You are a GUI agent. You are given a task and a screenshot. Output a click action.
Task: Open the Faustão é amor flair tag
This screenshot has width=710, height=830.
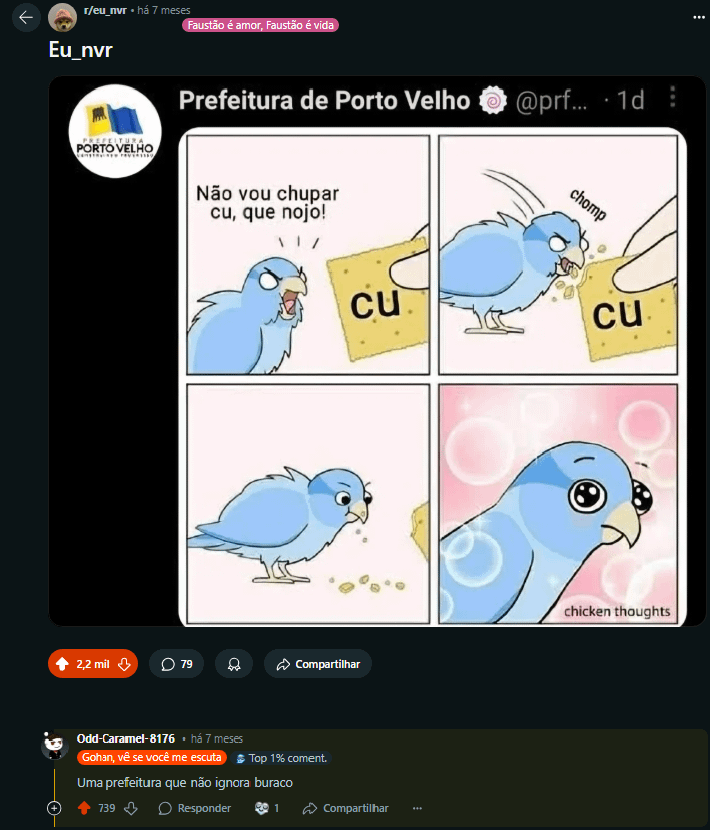click(x=261, y=25)
